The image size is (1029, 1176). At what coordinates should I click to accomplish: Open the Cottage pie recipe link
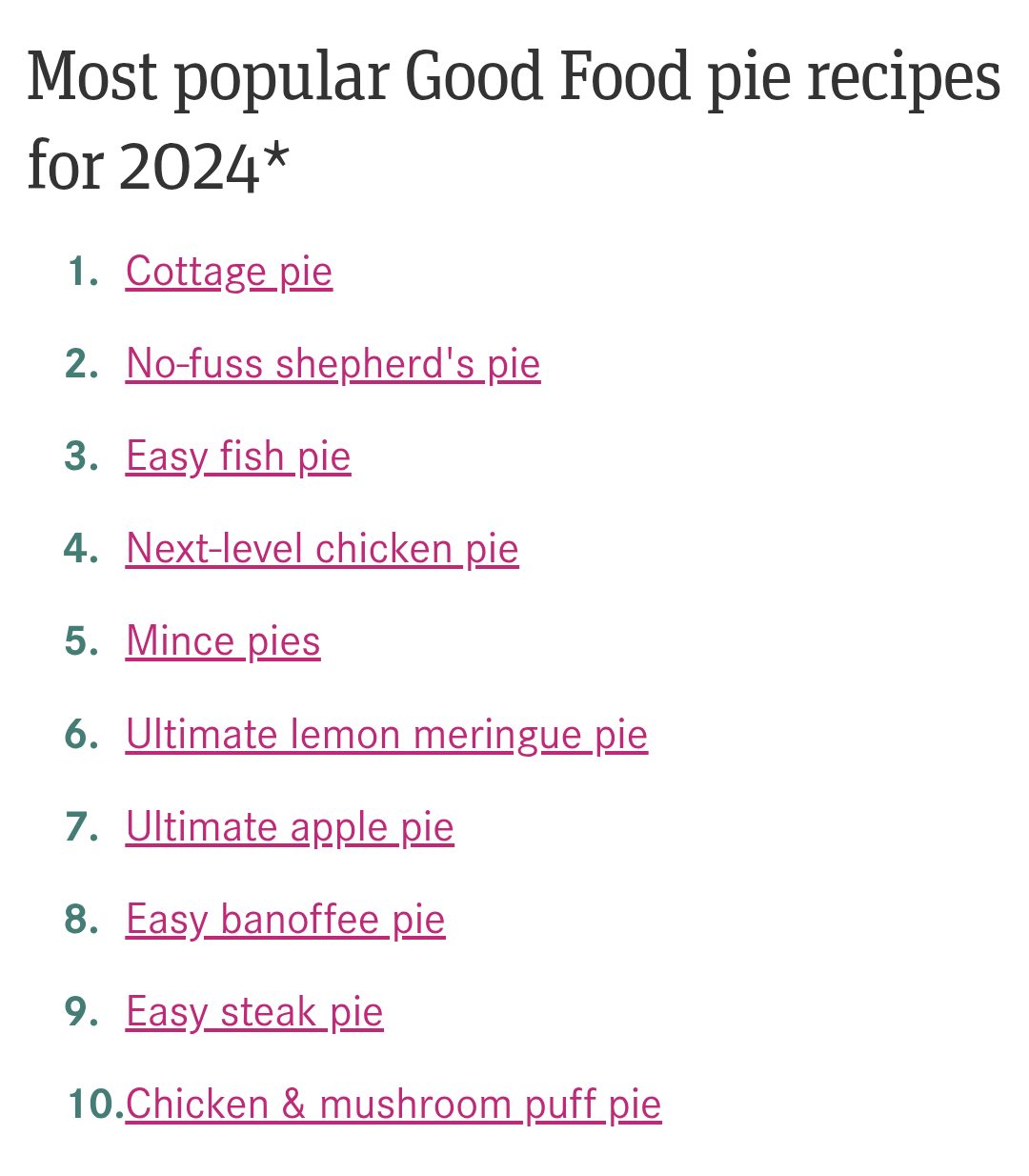pyautogui.click(x=229, y=272)
